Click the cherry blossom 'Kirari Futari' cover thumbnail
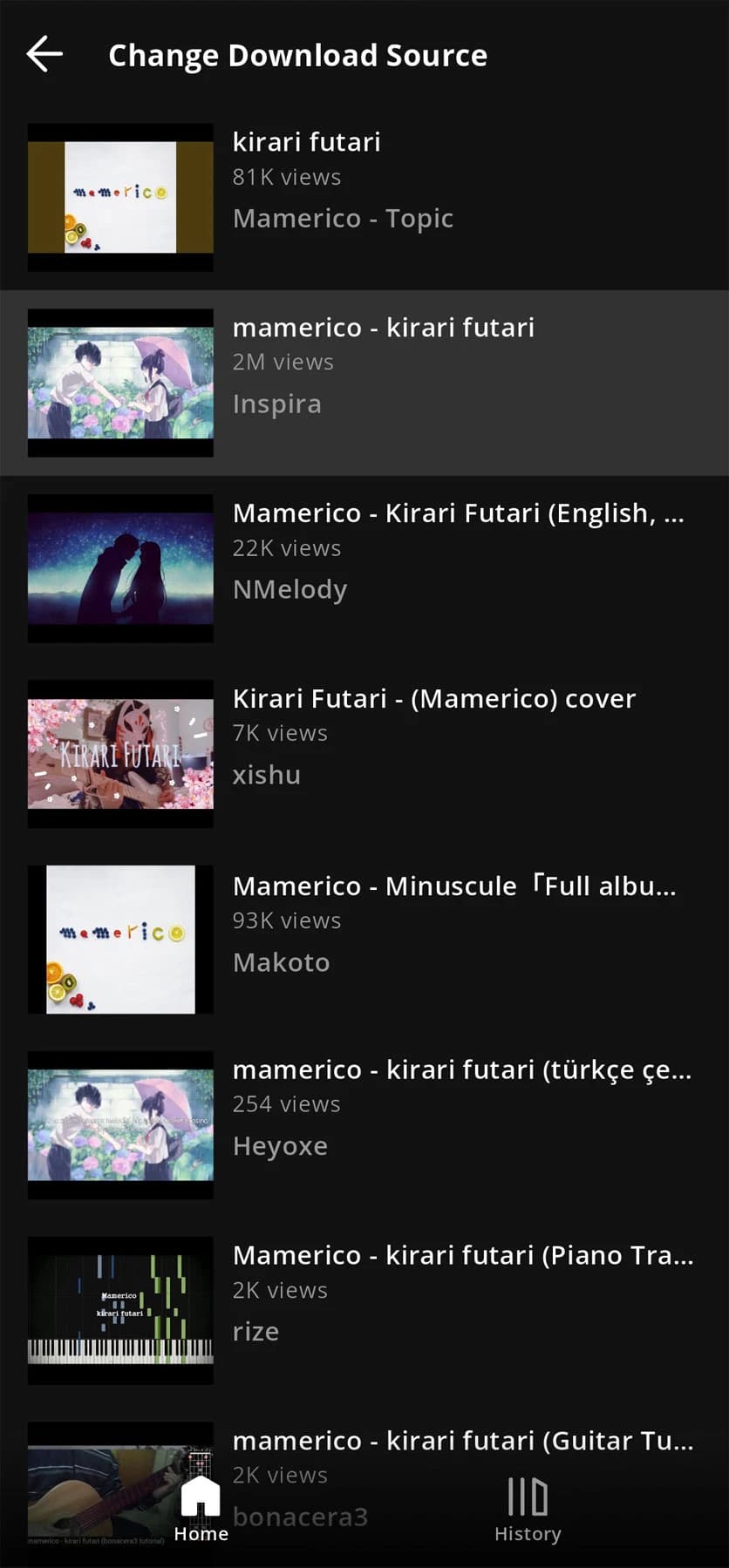Image resolution: width=729 pixels, height=1568 pixels. [x=119, y=753]
